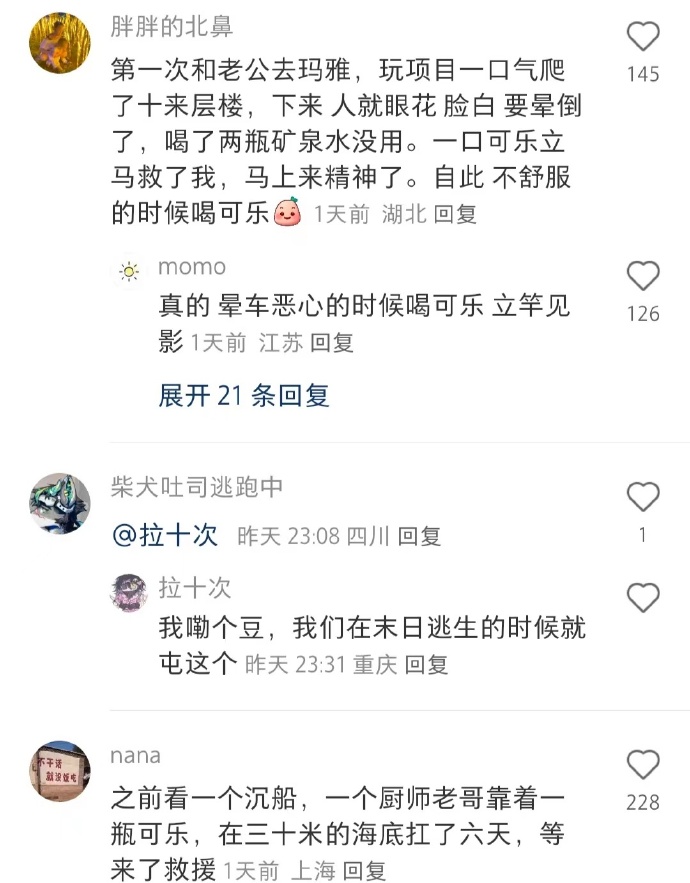Open nana's profile avatar

60,771
